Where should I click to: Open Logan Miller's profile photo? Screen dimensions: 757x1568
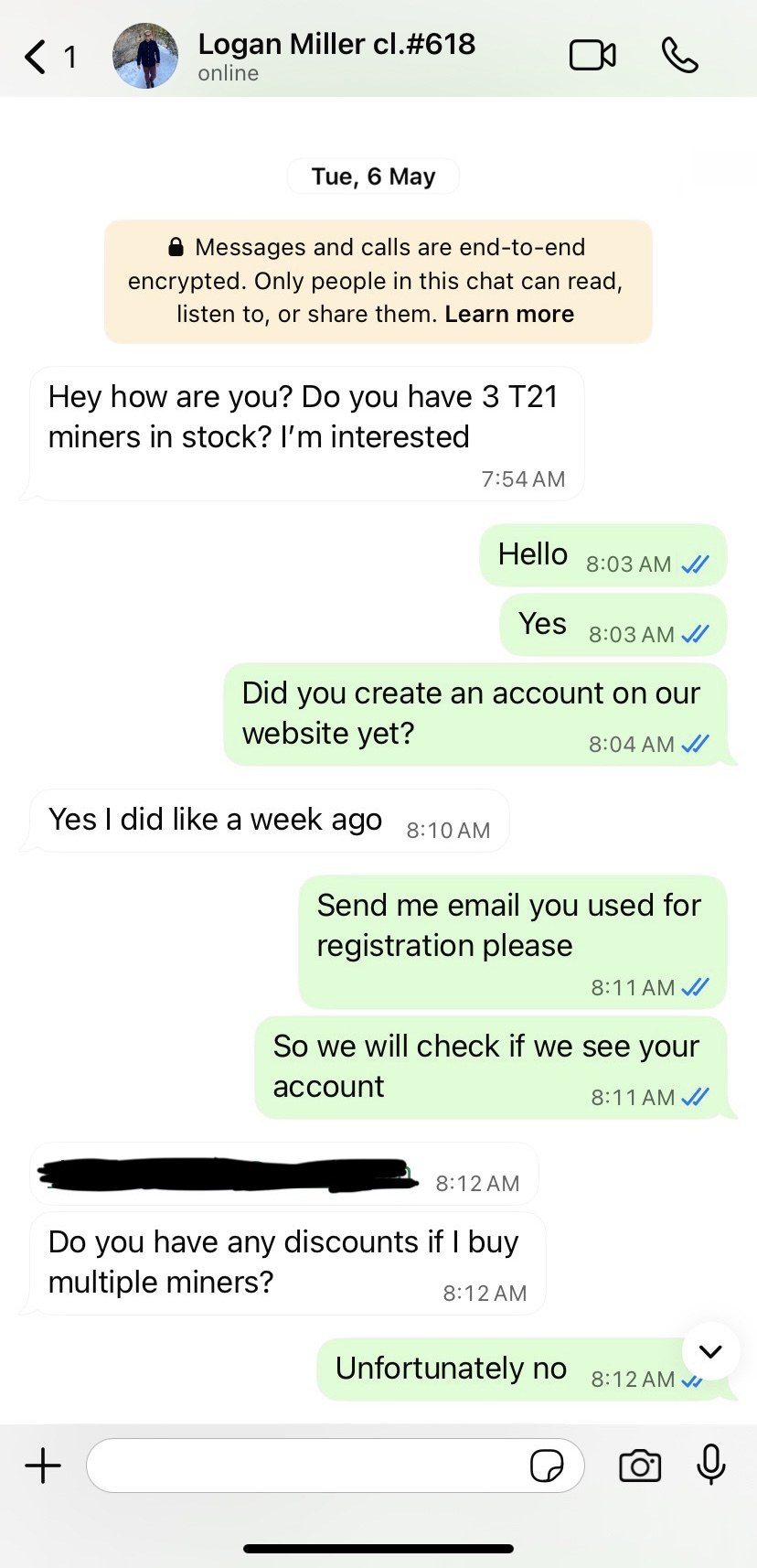tap(145, 56)
